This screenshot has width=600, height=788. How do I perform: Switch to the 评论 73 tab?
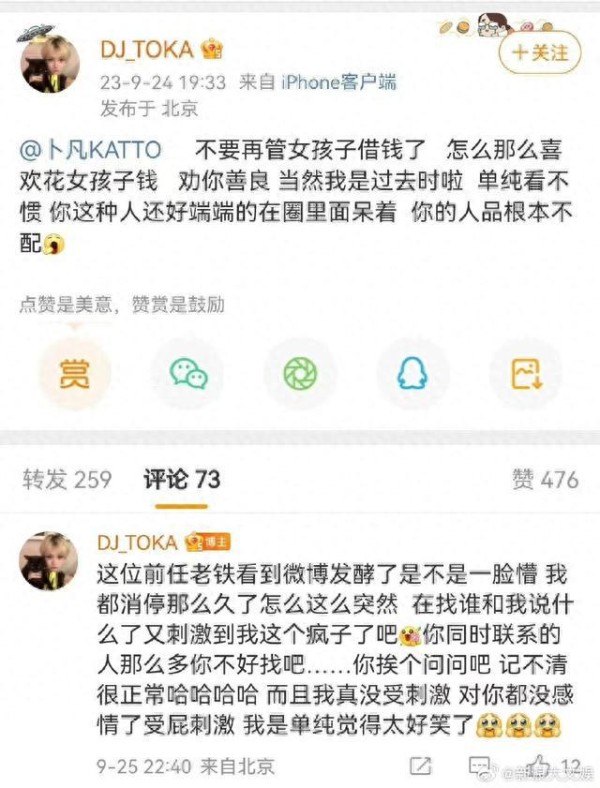coord(181,480)
